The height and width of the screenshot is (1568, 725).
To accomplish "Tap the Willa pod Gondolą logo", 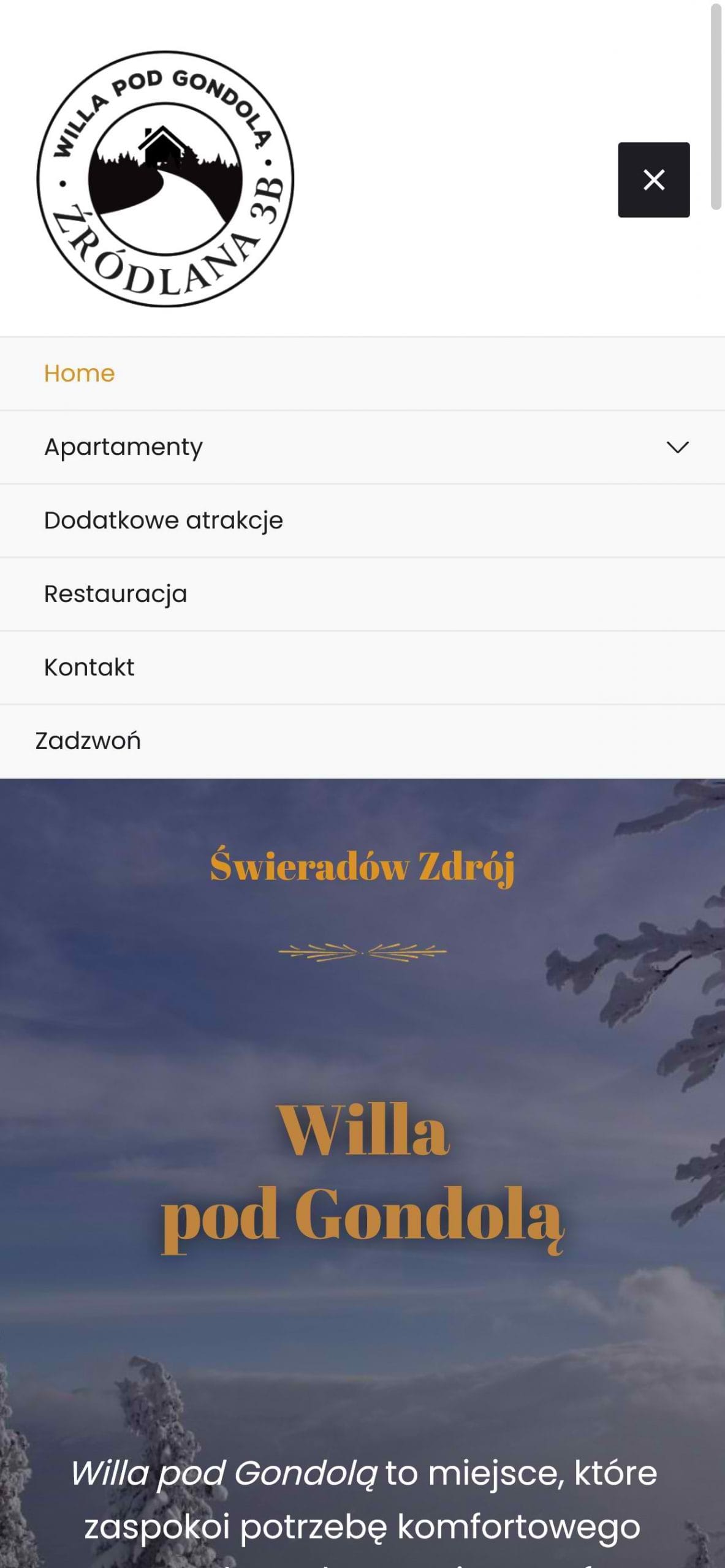I will tap(165, 179).
